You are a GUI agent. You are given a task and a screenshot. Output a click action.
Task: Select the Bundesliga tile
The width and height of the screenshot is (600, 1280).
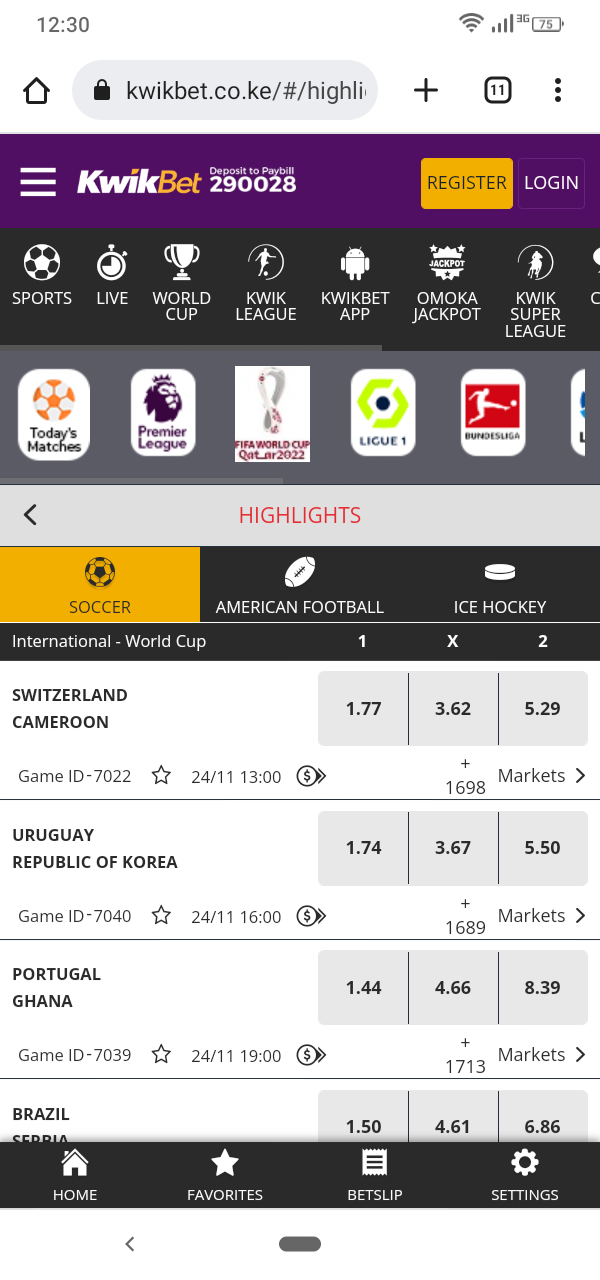tap(492, 412)
